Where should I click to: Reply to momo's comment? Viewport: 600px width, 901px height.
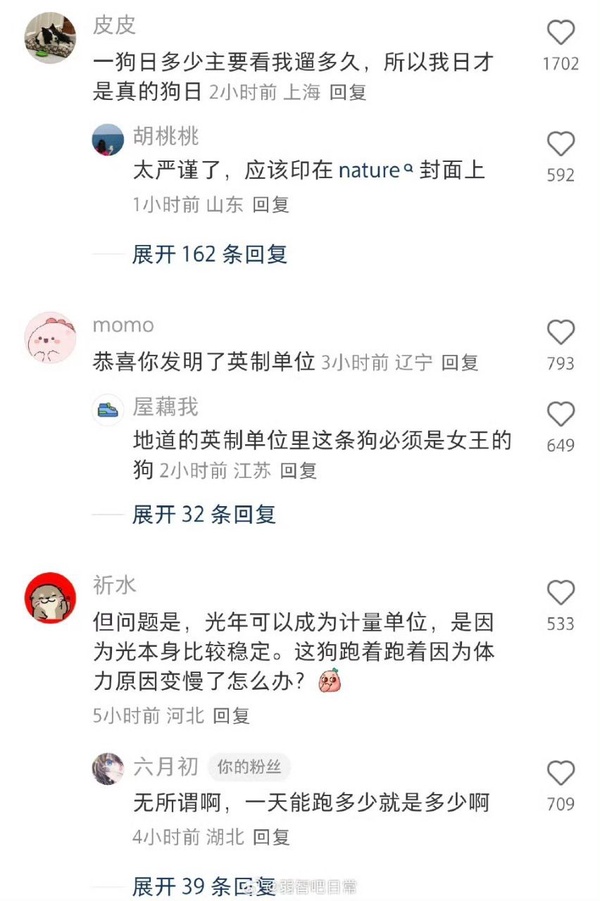click(460, 362)
